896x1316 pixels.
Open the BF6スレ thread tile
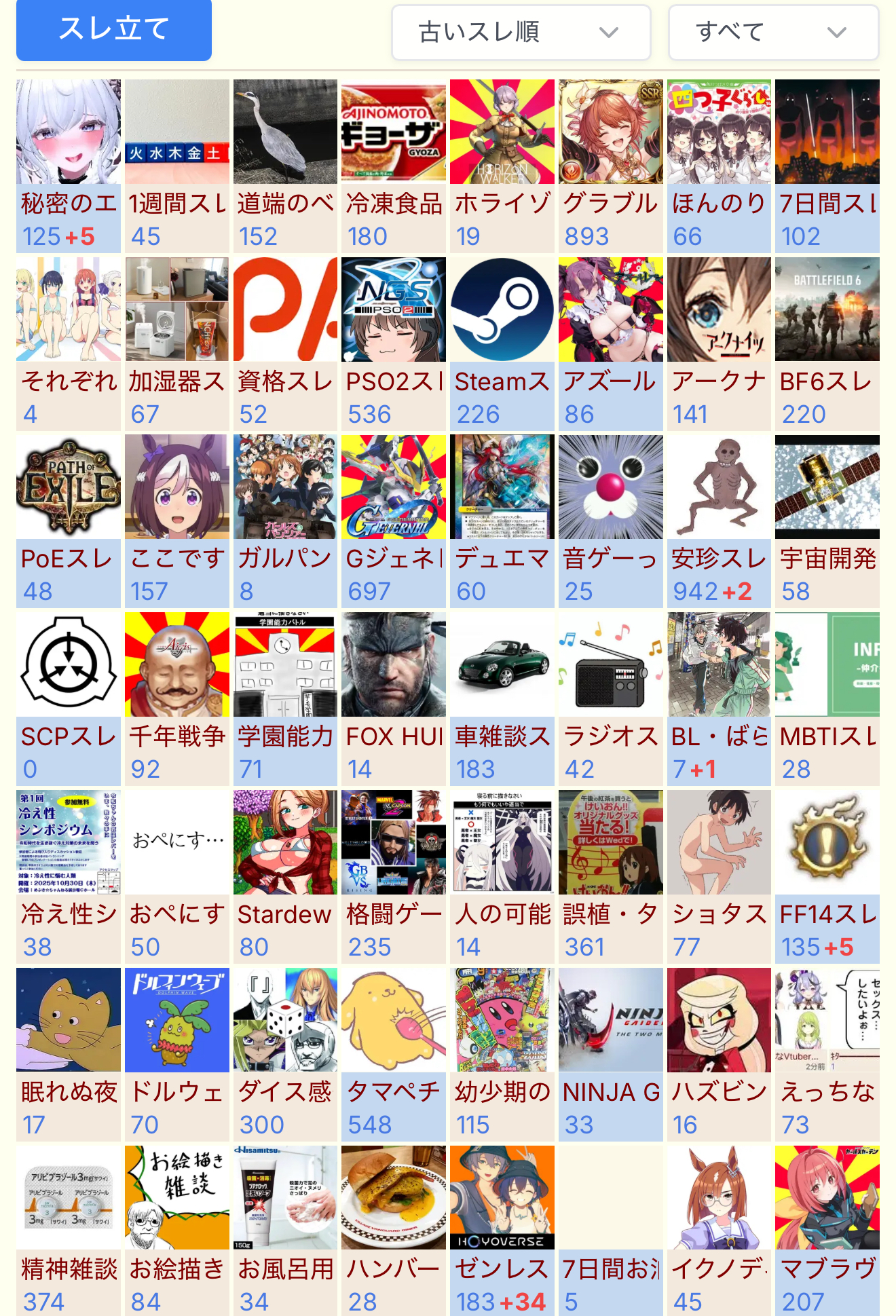827,344
